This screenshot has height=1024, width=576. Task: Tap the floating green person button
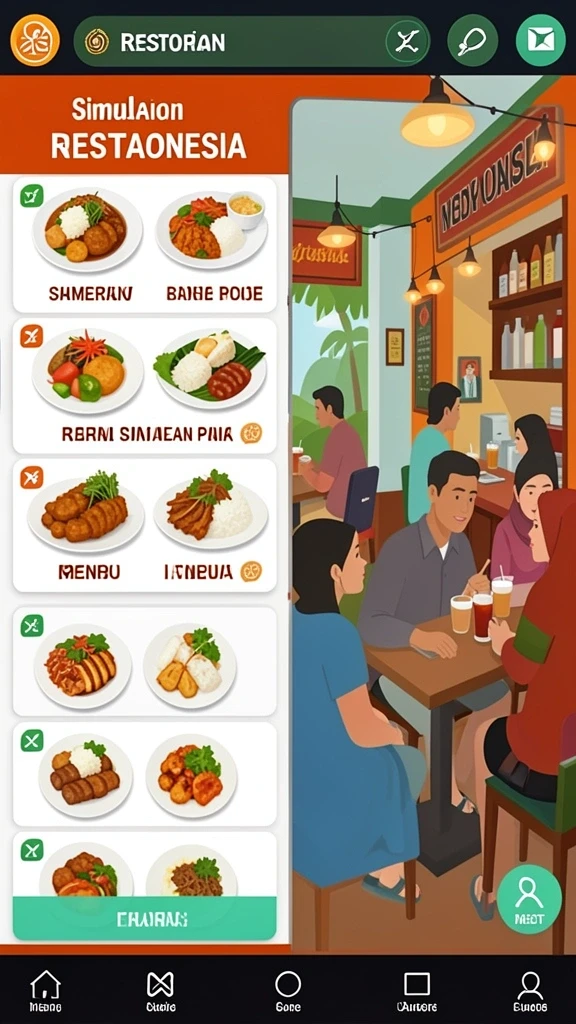pos(529,899)
